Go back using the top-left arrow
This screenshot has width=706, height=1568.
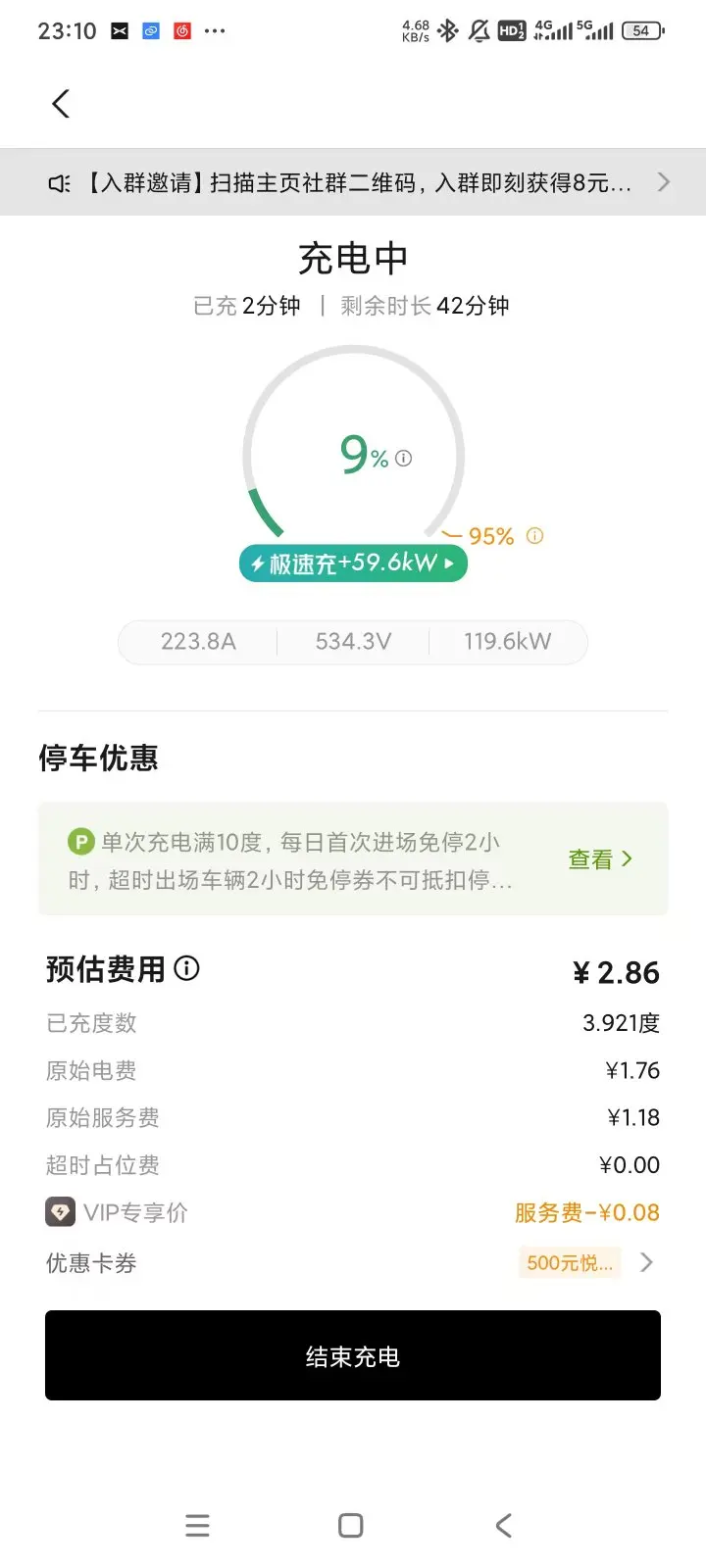point(61,104)
